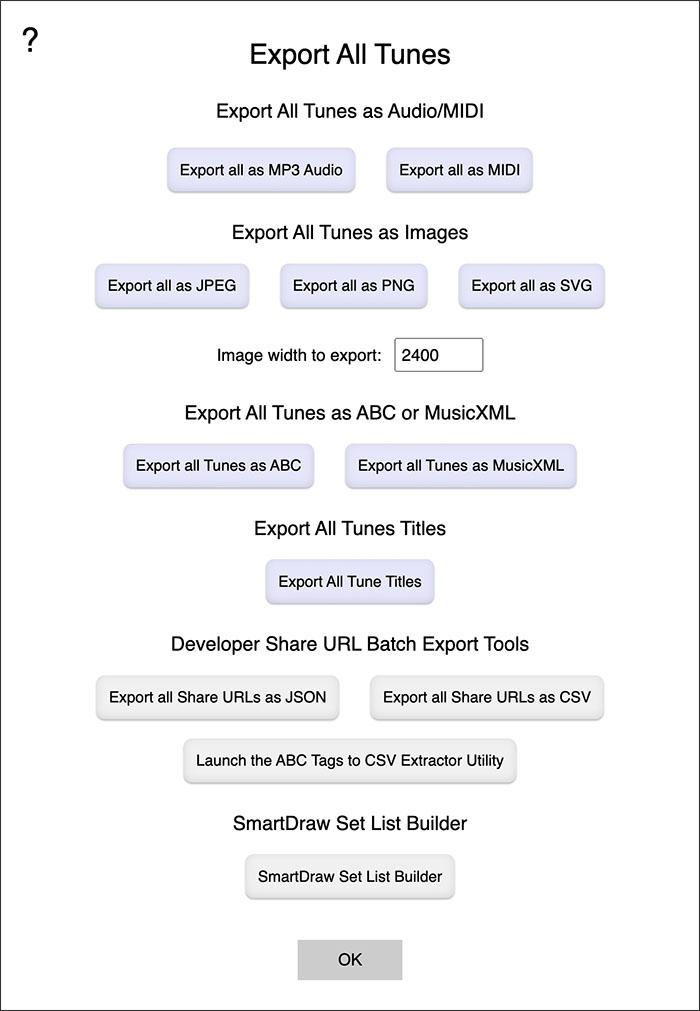
Task: Export all as SVG
Action: click(532, 286)
